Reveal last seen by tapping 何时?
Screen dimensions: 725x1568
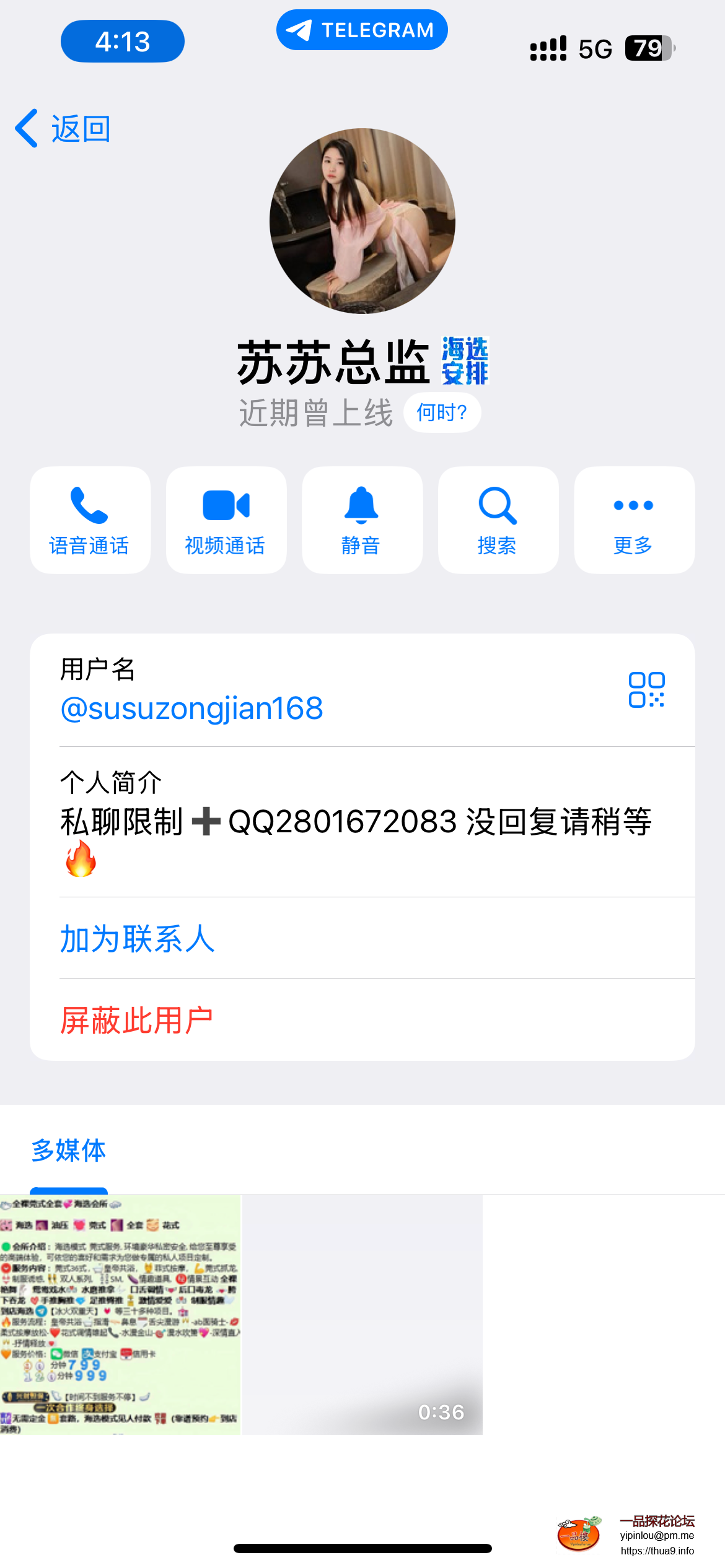[442, 412]
